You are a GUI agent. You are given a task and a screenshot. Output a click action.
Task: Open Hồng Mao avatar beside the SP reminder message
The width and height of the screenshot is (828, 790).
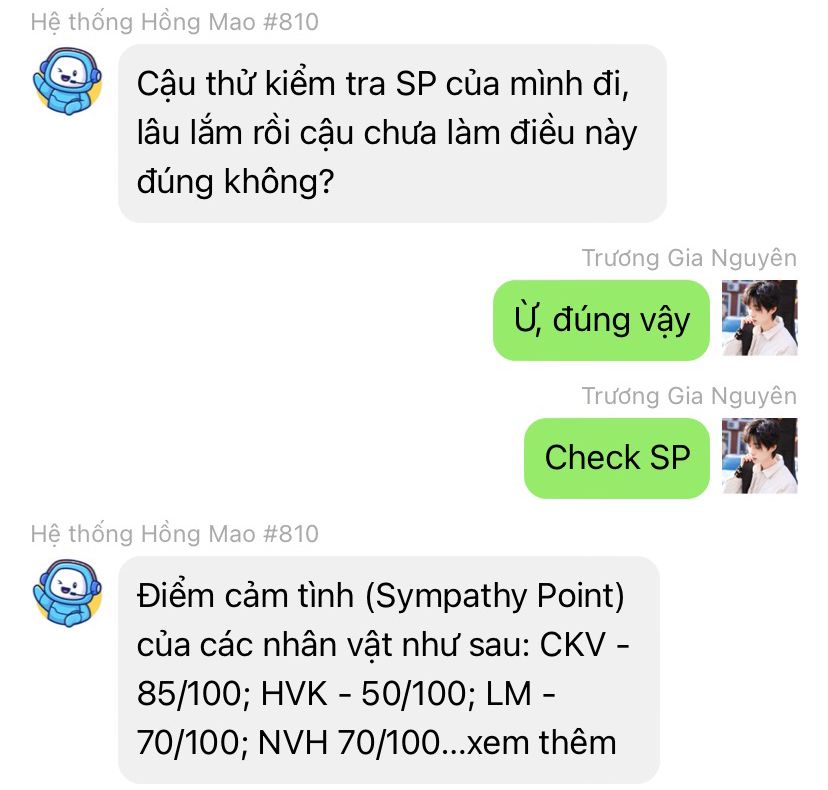[67, 80]
